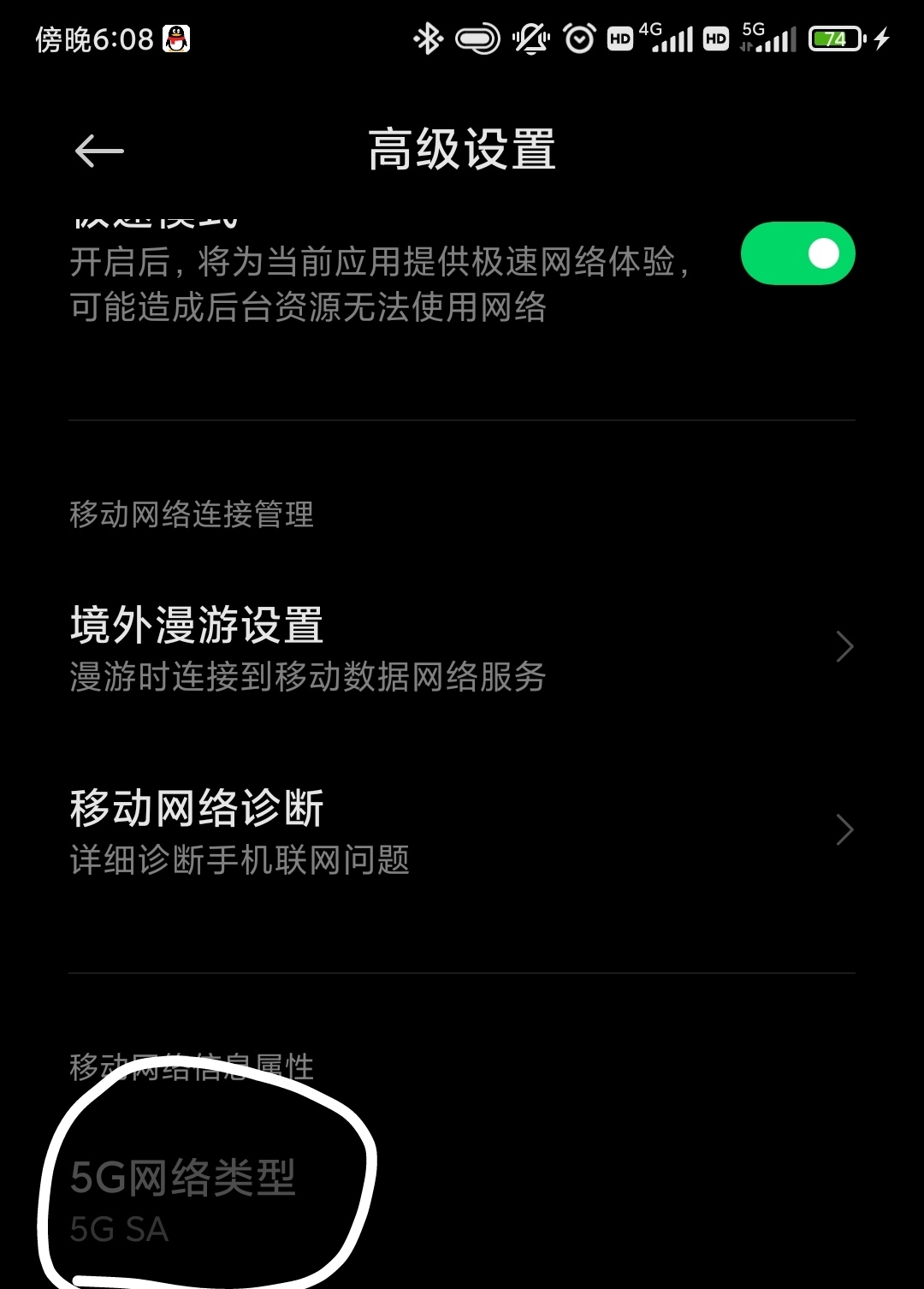Turn off the 极速模式 switch
This screenshot has height=1289, width=924.
pos(797,253)
